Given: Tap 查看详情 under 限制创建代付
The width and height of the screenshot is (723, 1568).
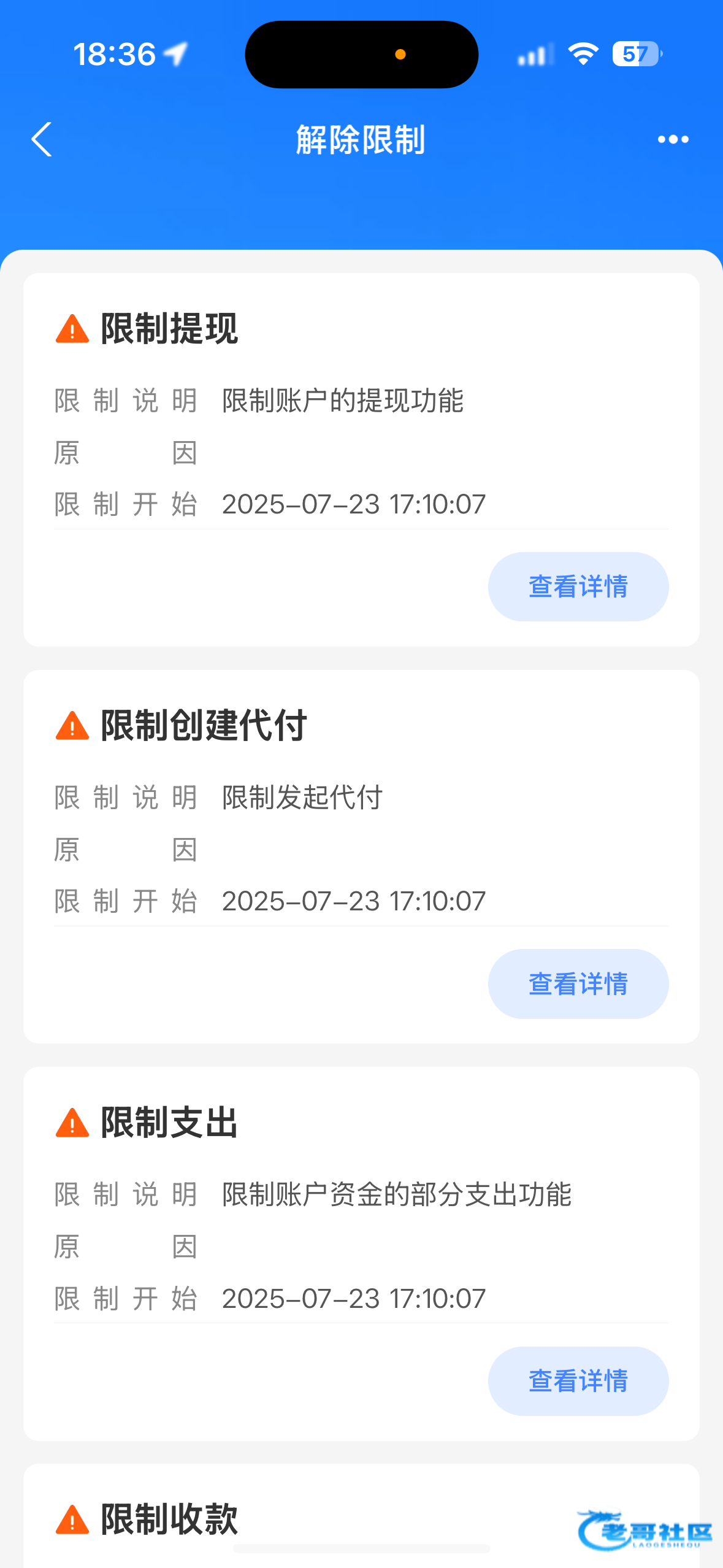Looking at the screenshot, I should (578, 984).
